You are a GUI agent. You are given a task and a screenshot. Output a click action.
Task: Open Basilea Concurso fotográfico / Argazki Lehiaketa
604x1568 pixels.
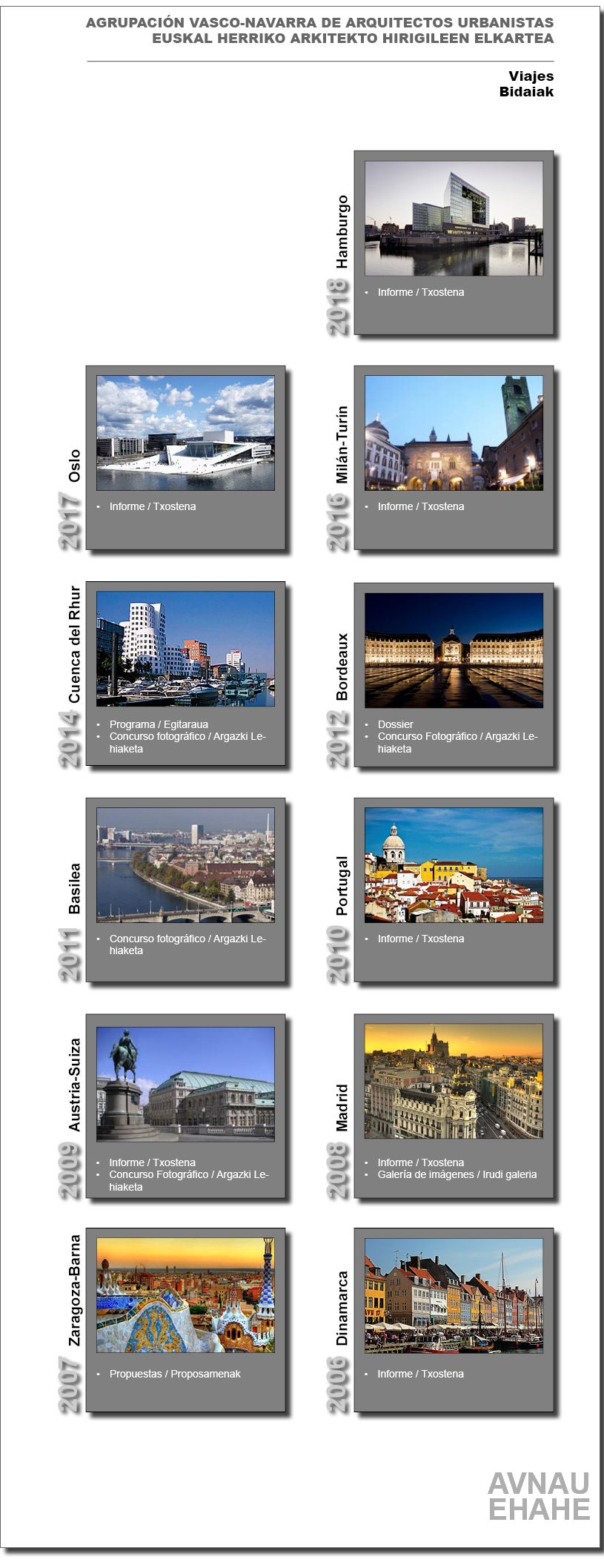187,939
